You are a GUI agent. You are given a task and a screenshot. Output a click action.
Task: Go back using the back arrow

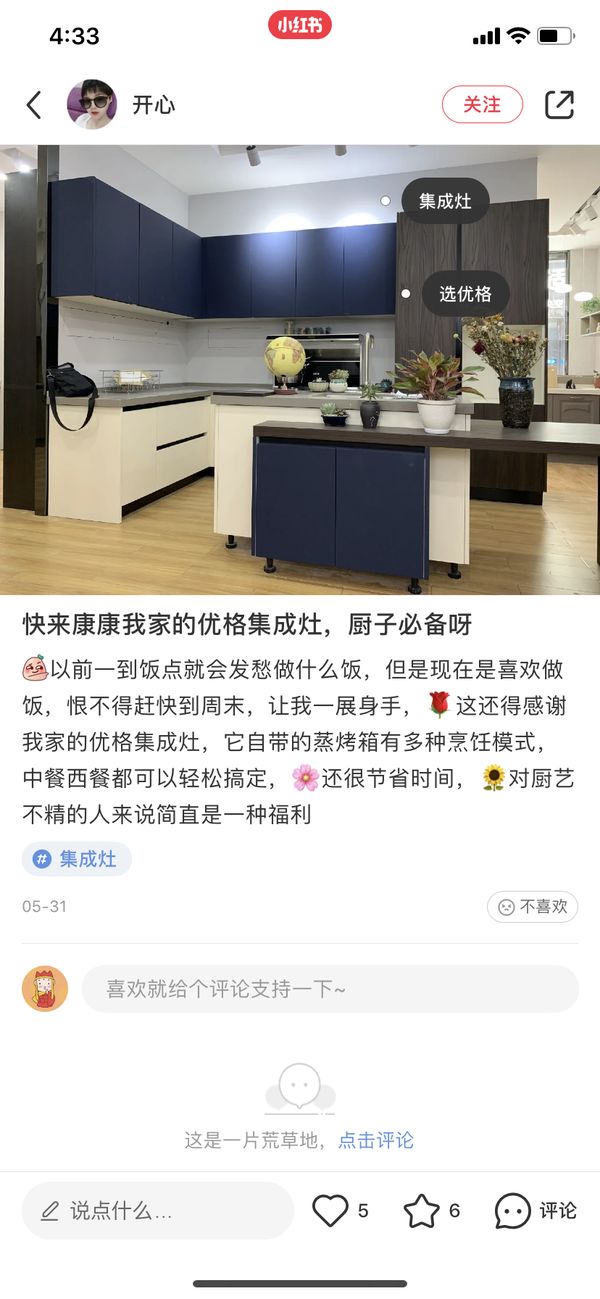34,105
